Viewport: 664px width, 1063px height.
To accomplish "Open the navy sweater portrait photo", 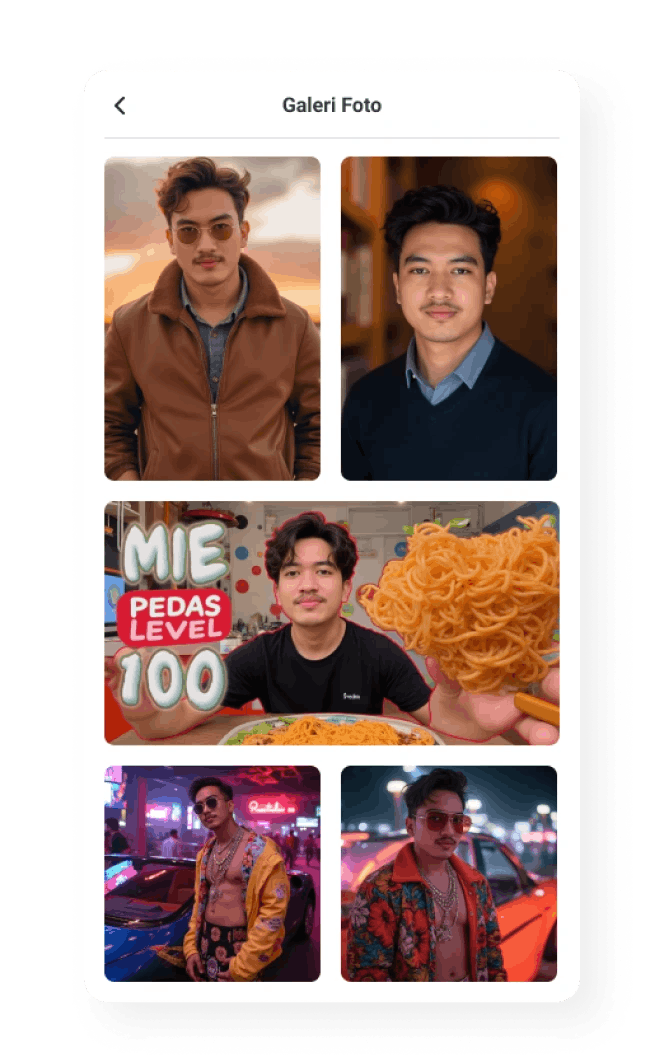I will 449,318.
